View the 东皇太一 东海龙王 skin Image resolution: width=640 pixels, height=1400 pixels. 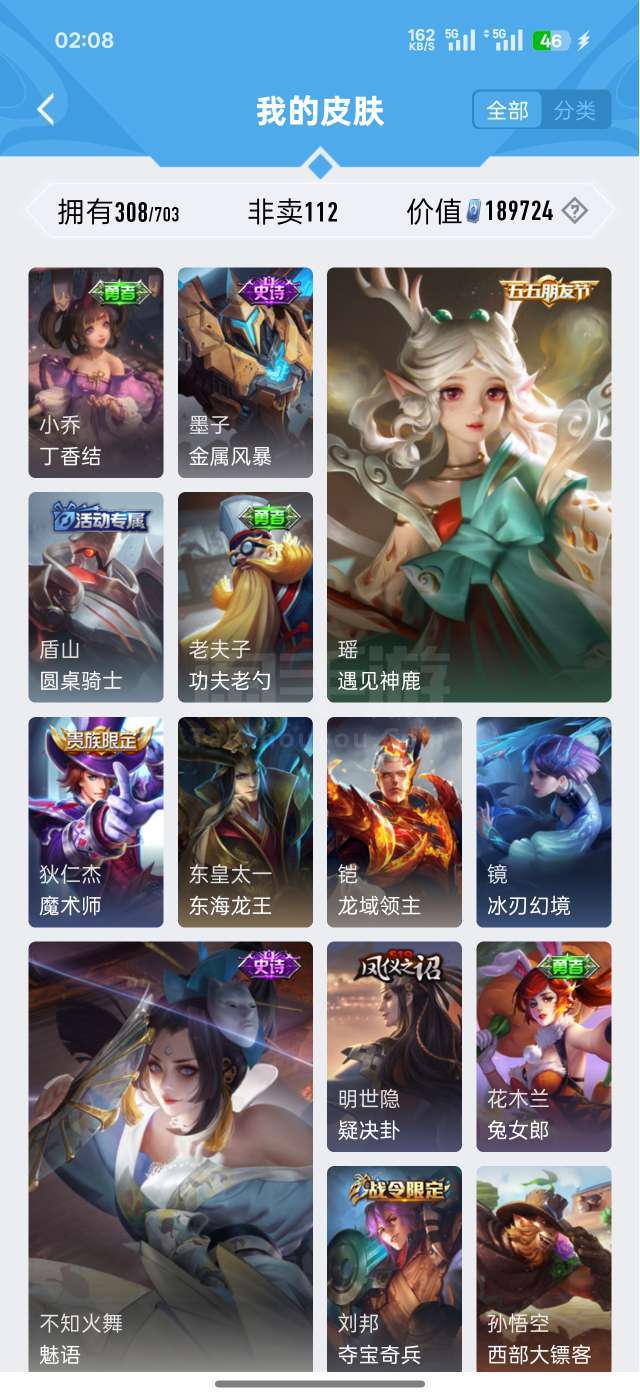[x=245, y=822]
